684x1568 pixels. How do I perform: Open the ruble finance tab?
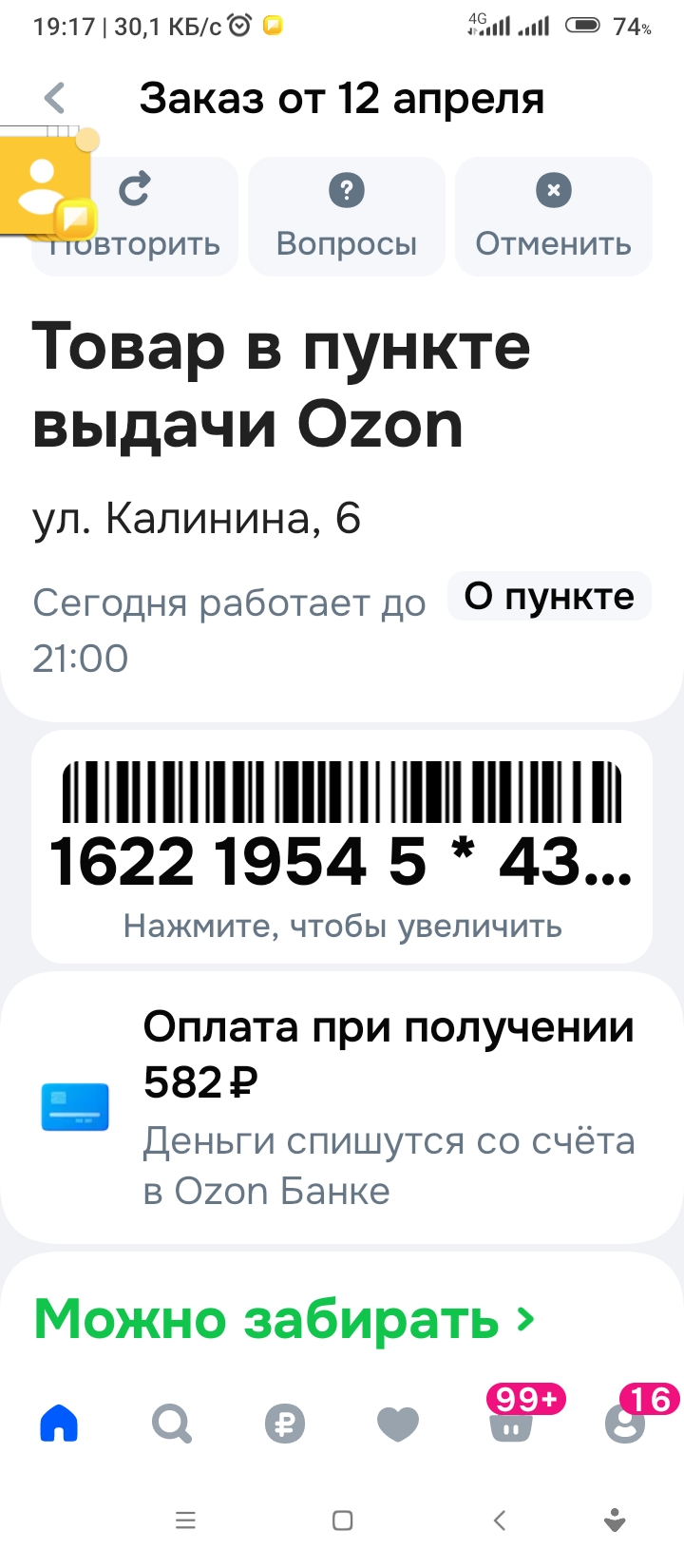(x=284, y=1424)
